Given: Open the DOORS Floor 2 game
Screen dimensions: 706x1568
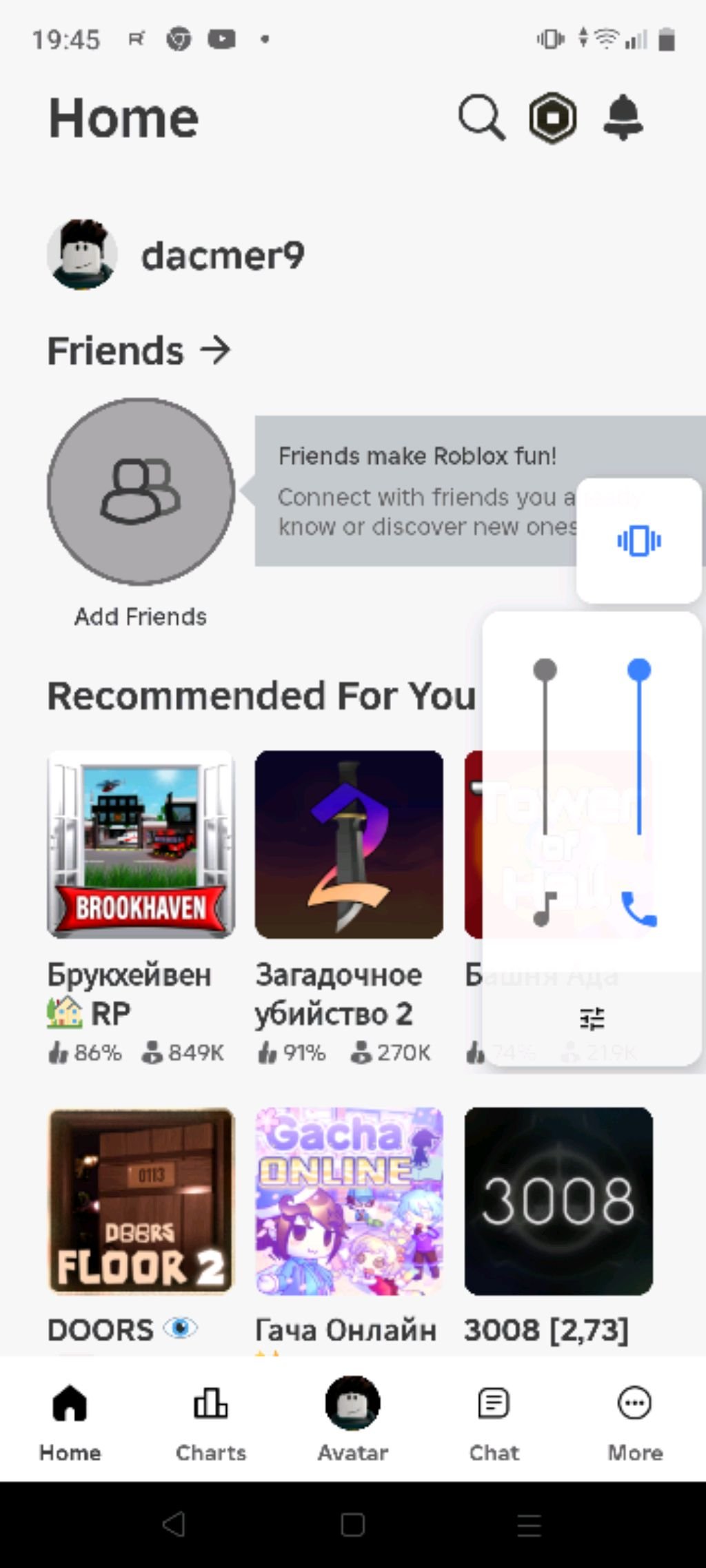Looking at the screenshot, I should (141, 1201).
